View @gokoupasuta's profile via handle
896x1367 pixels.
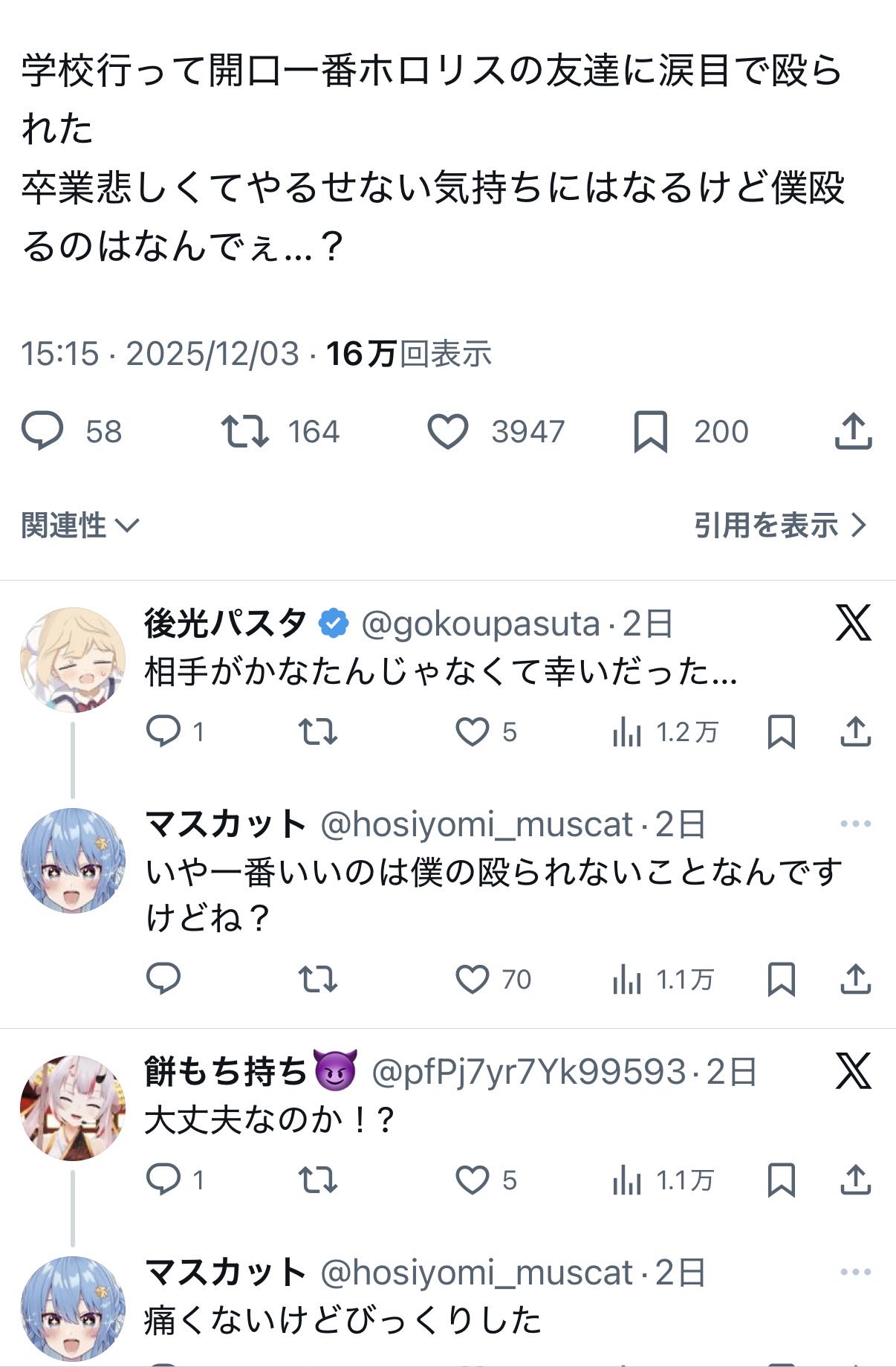(x=480, y=624)
